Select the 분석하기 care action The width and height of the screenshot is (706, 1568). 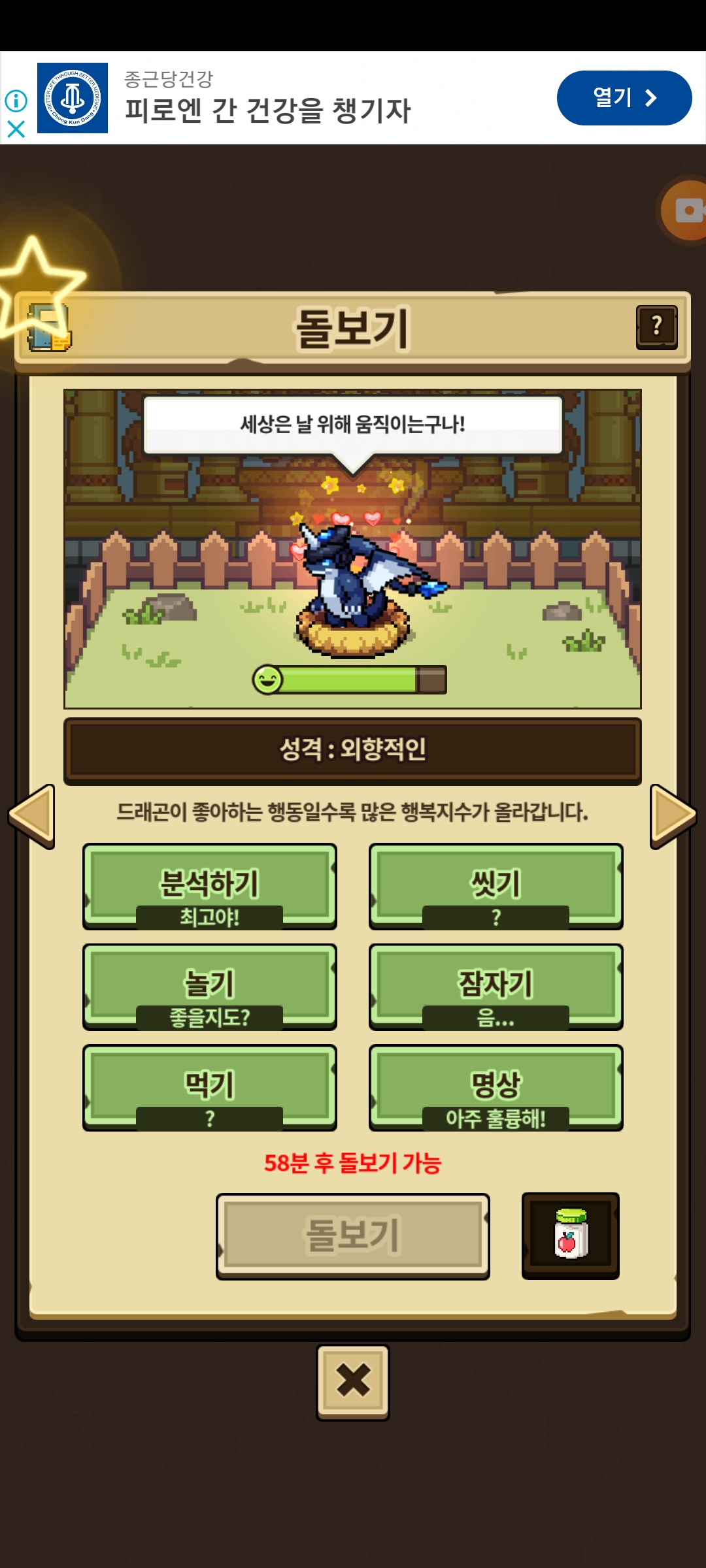point(210,886)
